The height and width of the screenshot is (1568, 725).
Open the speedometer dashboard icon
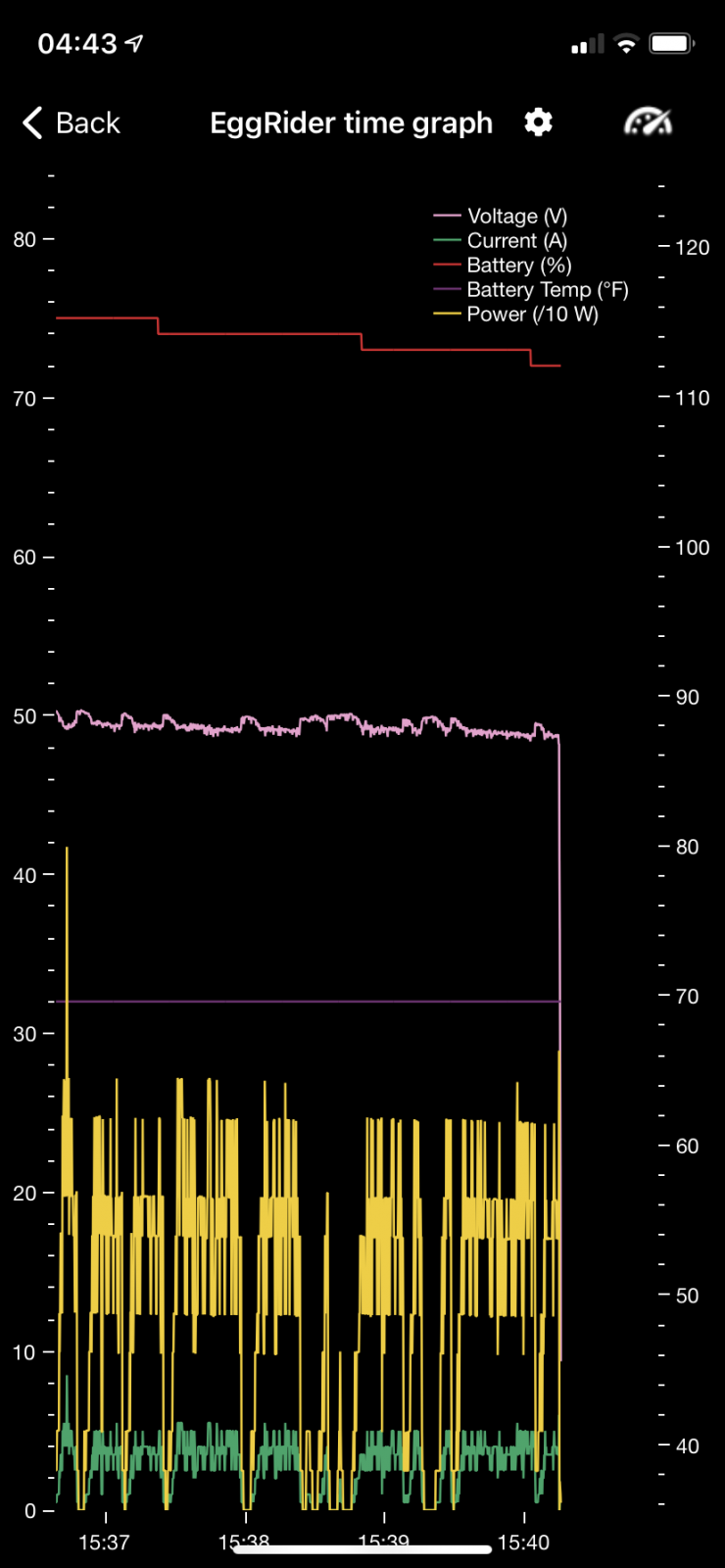point(648,122)
